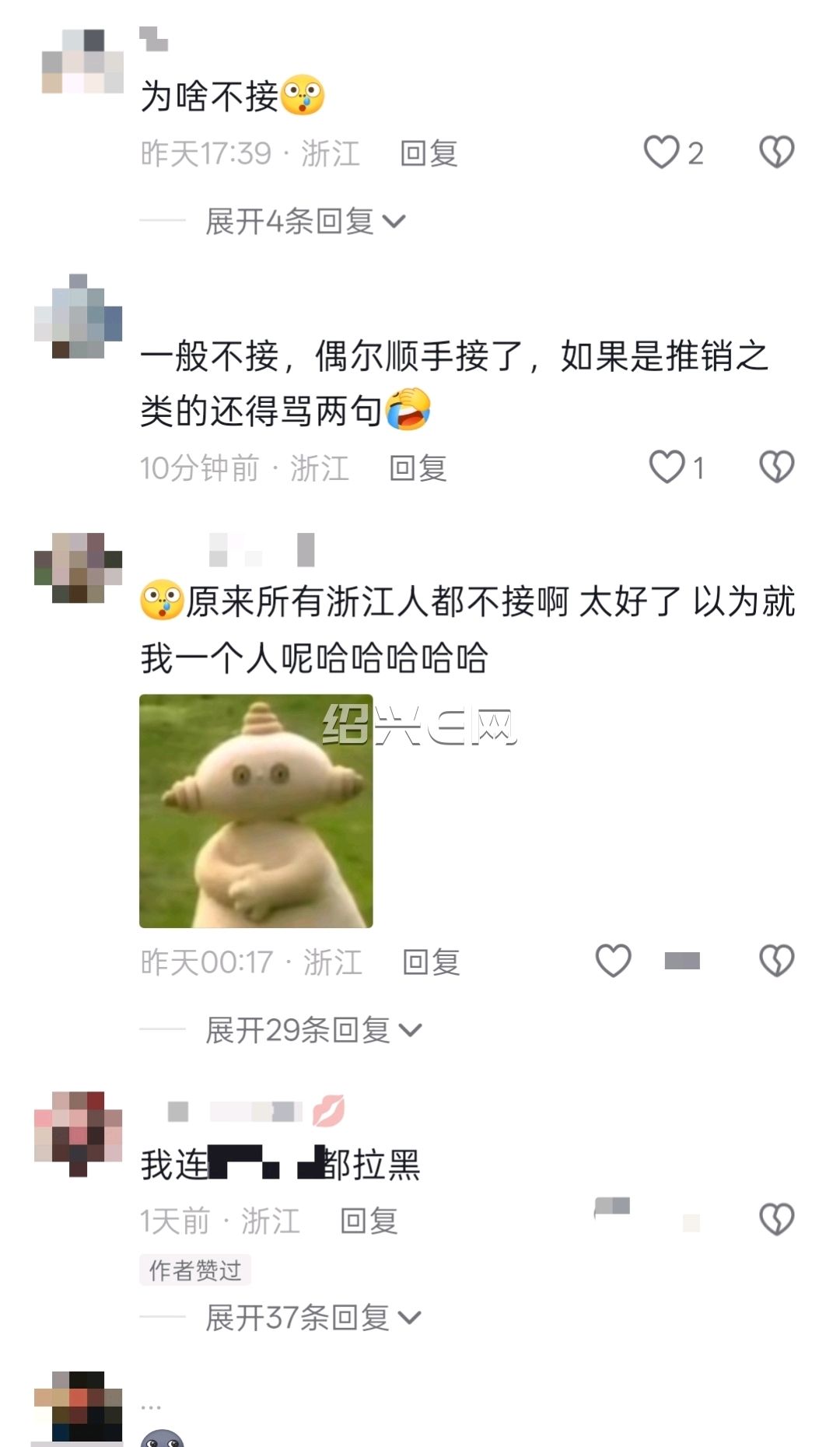This screenshot has width=840, height=1447.
Task: Like the comment "为啥不接"
Action: tap(661, 152)
